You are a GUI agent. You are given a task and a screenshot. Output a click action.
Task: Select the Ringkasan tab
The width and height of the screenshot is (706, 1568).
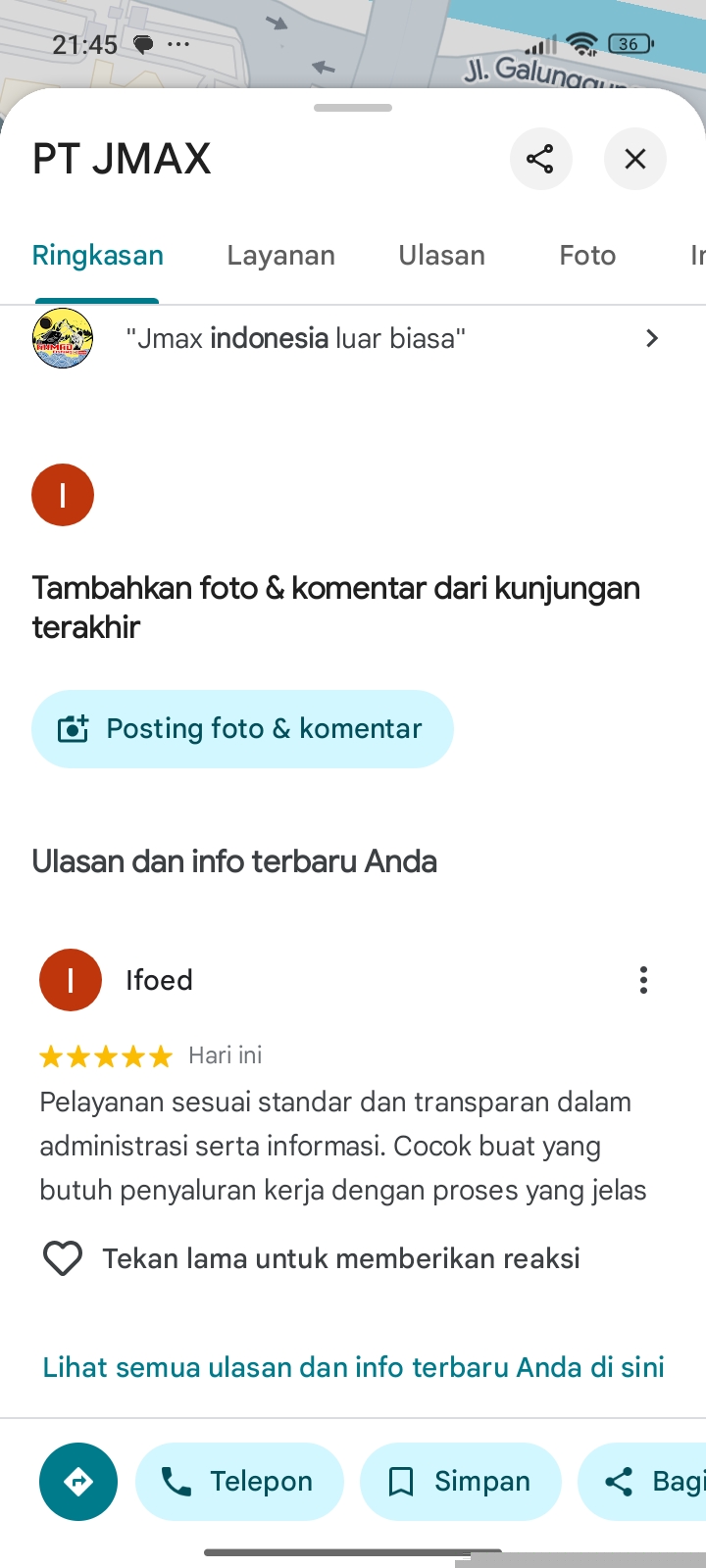point(98,256)
